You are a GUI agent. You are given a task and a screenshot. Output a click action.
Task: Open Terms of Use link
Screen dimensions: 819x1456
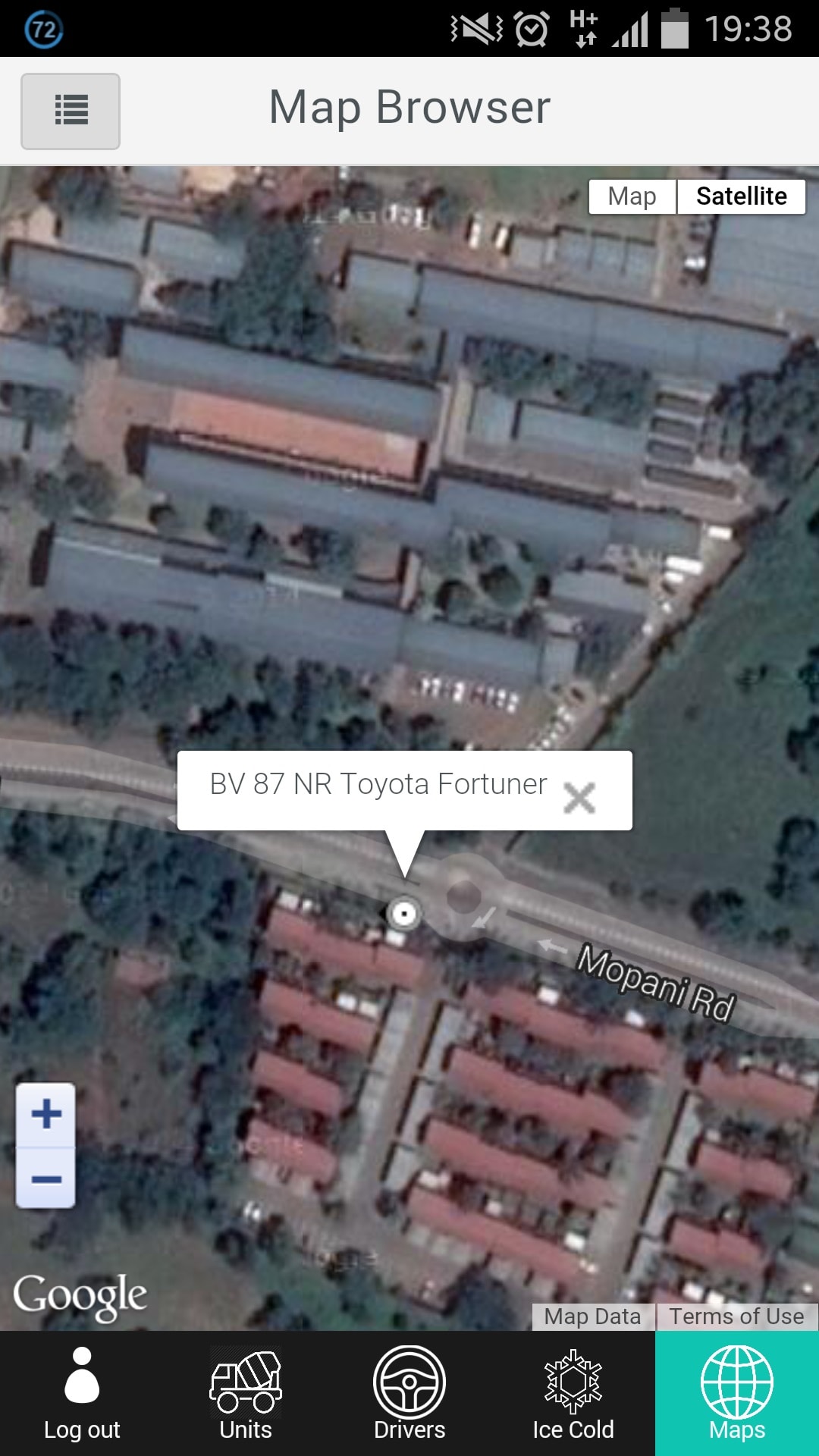click(x=736, y=1316)
